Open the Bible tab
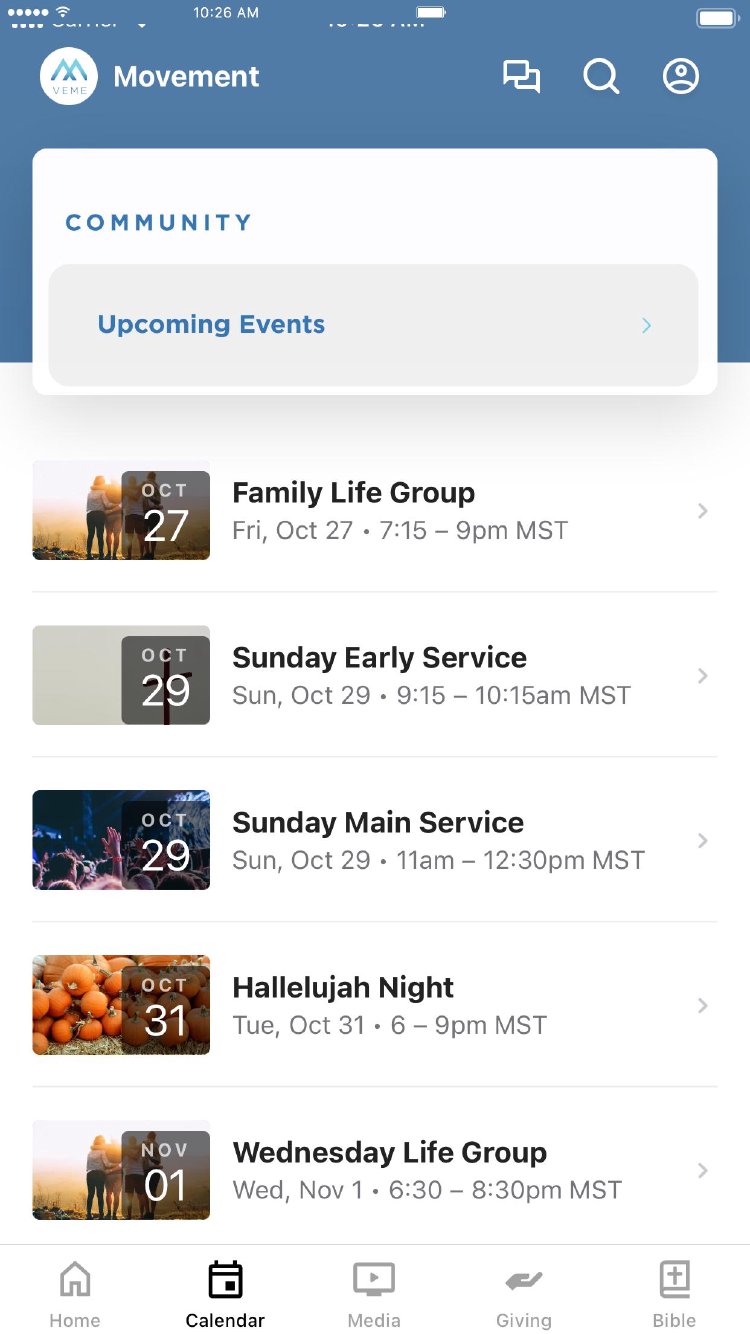 pyautogui.click(x=674, y=1294)
